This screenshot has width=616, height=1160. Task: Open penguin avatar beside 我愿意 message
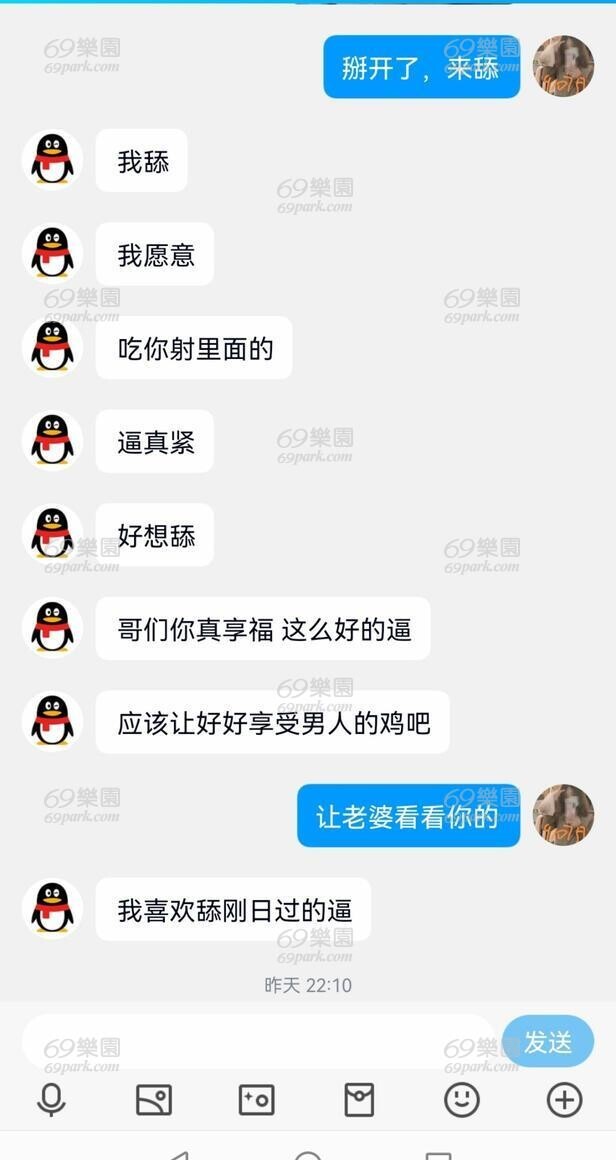coord(52,253)
